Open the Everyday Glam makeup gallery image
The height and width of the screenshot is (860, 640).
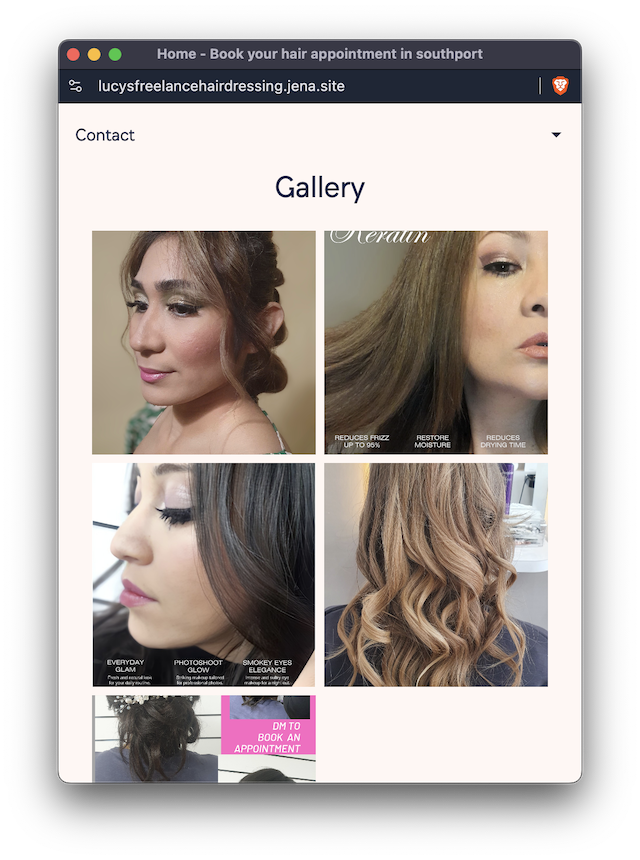point(203,574)
